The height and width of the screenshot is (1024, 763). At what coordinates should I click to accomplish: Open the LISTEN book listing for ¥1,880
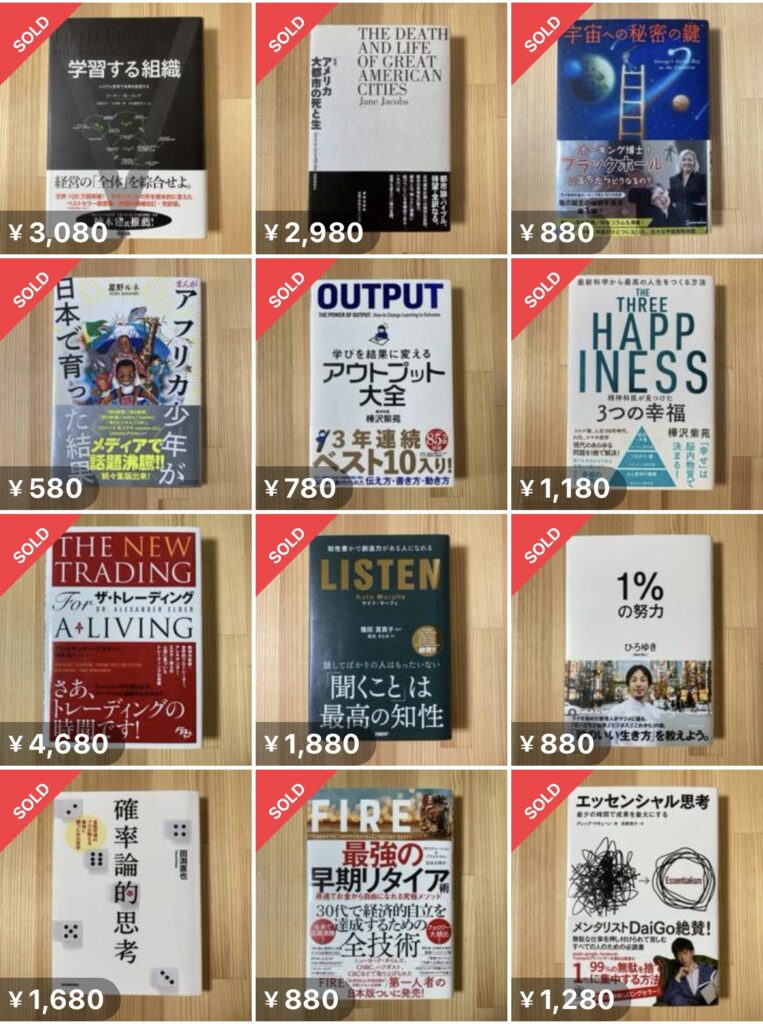(x=381, y=638)
